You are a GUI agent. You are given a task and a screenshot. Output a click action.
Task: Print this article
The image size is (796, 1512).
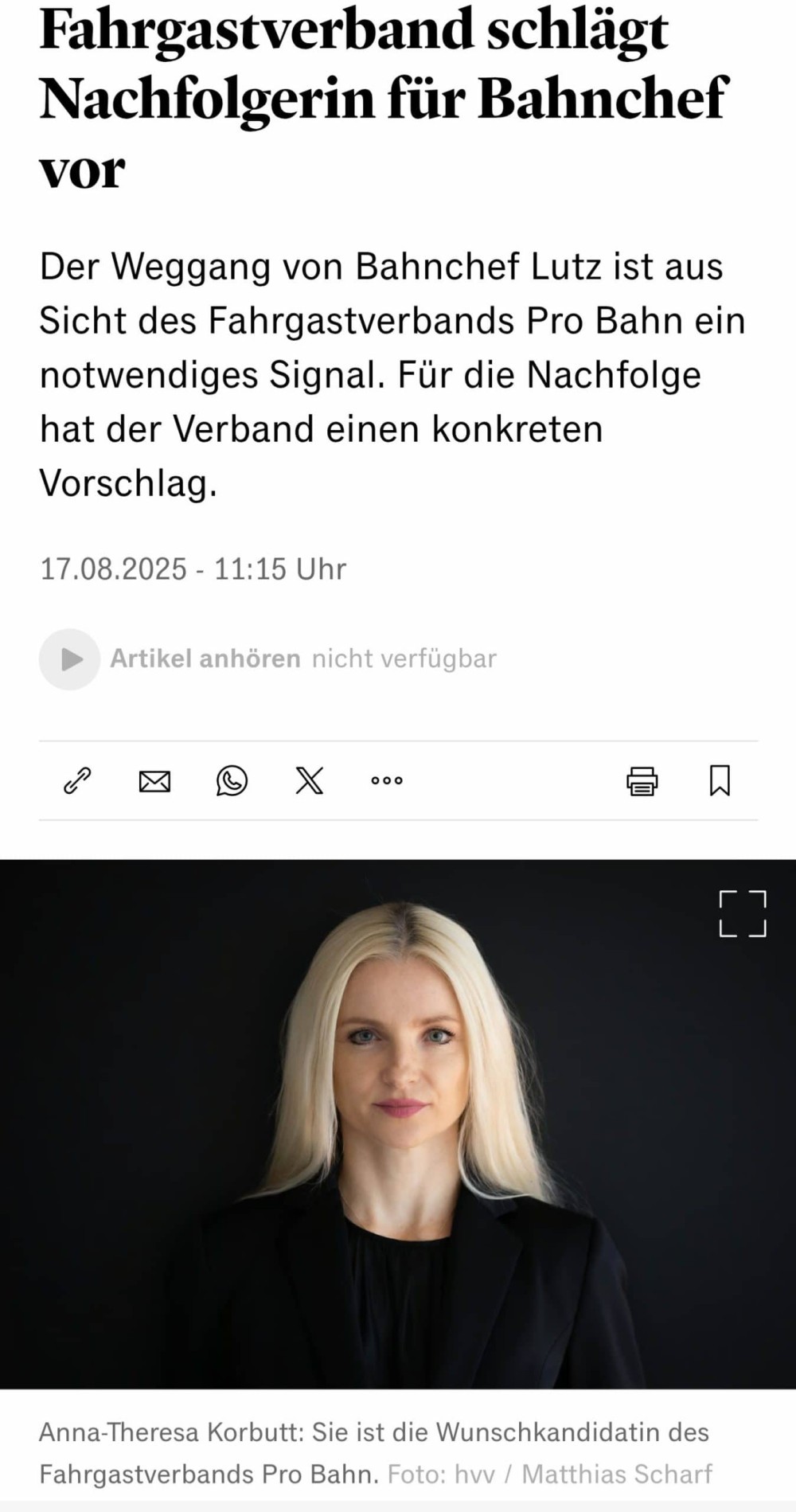tap(642, 781)
